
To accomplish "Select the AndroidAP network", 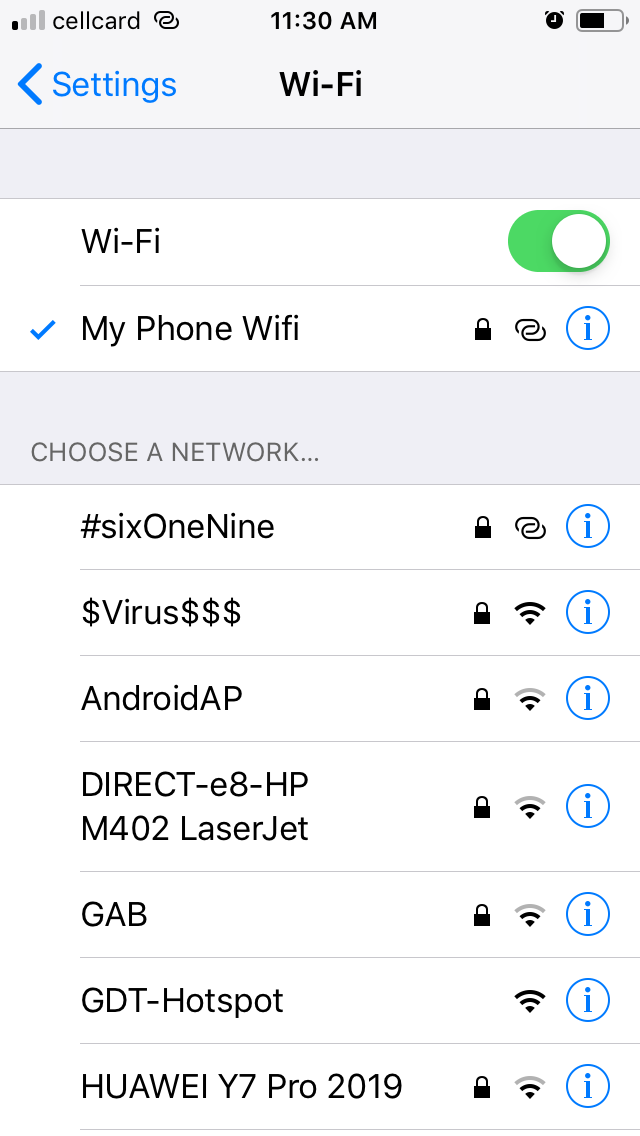I will coord(320,698).
